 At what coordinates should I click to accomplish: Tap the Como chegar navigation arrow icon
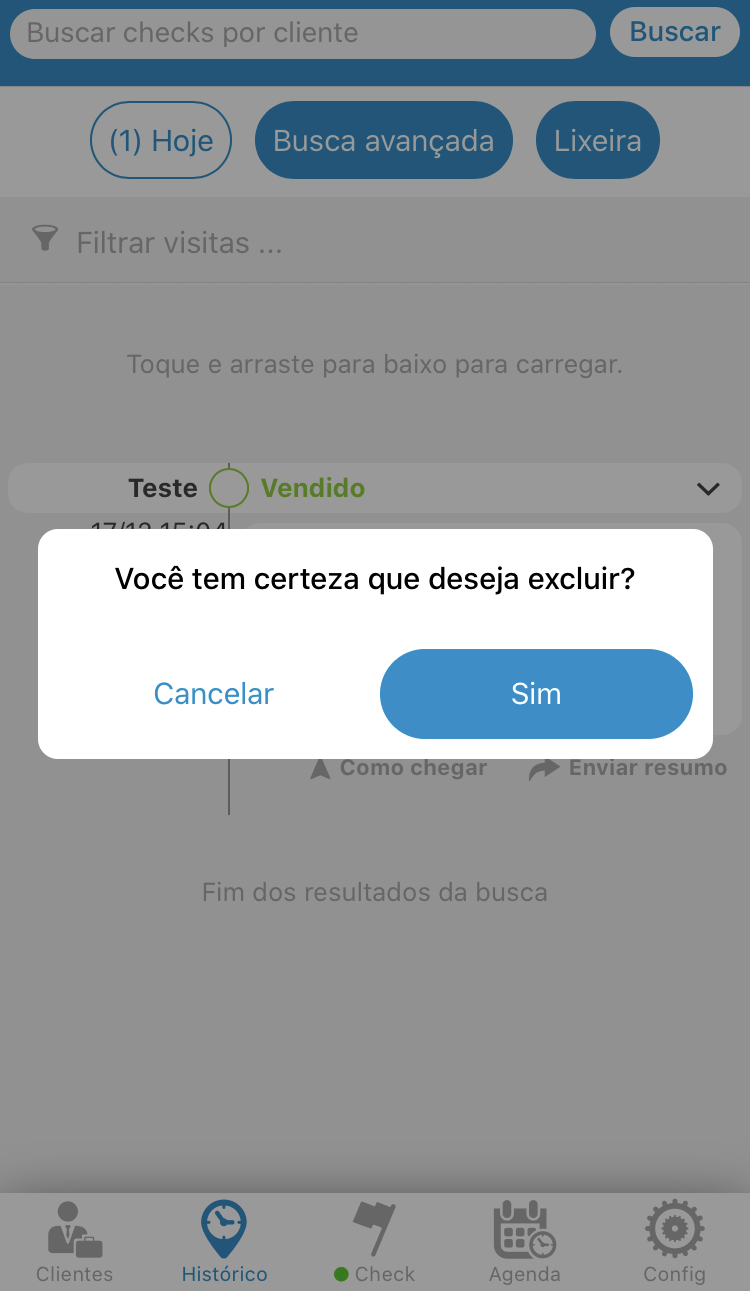320,768
